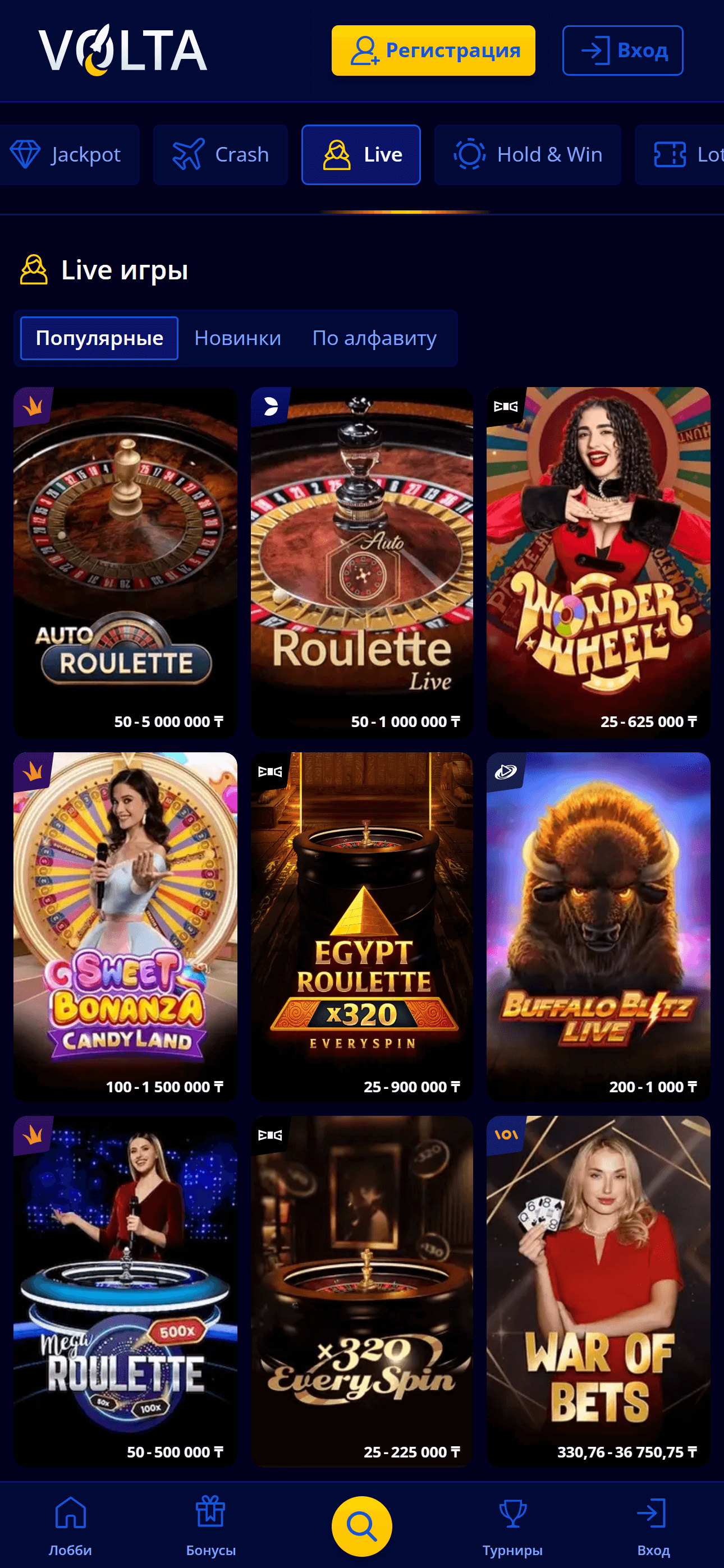The height and width of the screenshot is (1568, 724).
Task: Tap the Вход button in the header
Action: tap(622, 50)
